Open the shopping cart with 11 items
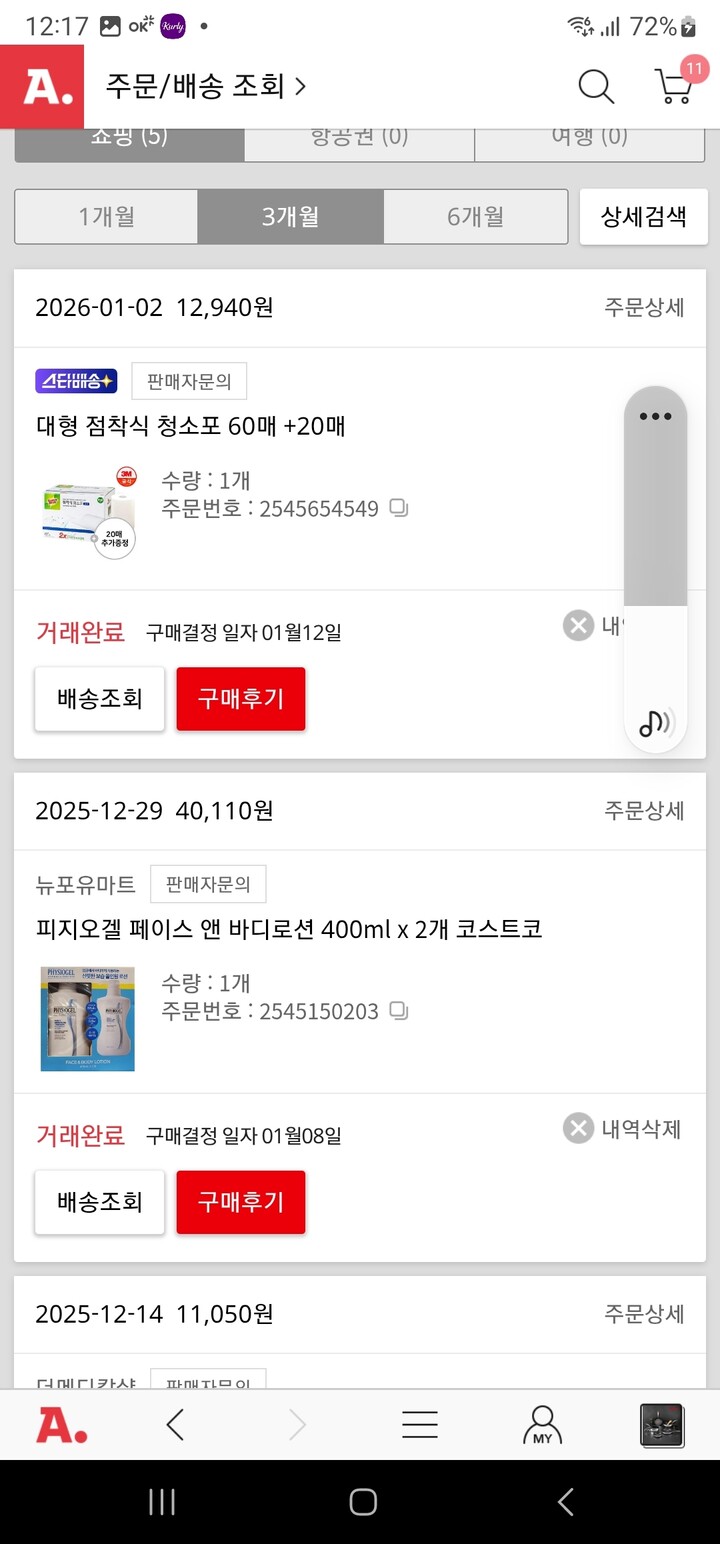Screen dimensions: 720x1544 point(675,88)
